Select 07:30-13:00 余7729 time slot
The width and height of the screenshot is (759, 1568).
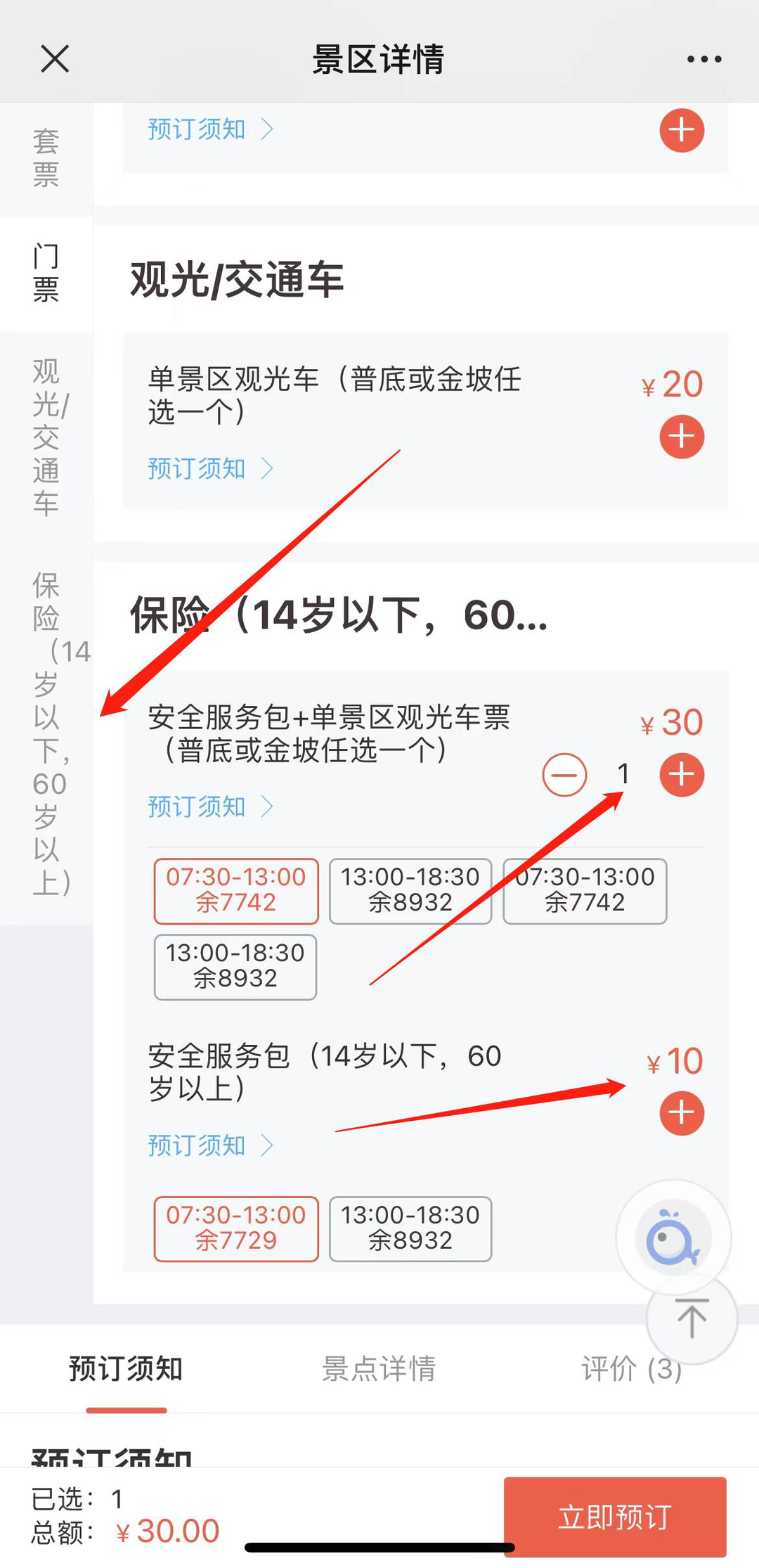(x=236, y=1228)
